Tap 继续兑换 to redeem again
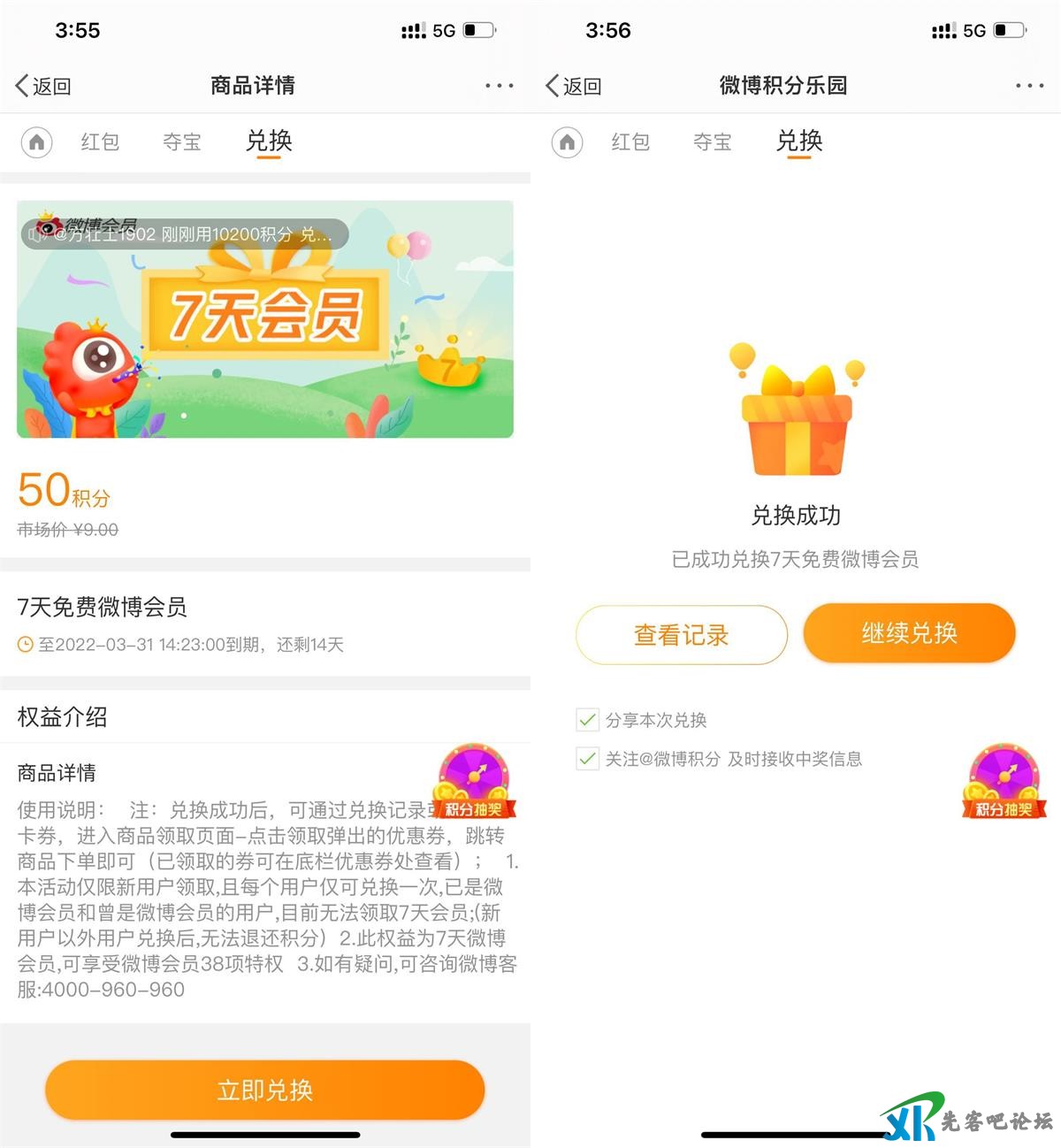The image size is (1061, 1148). coord(909,633)
